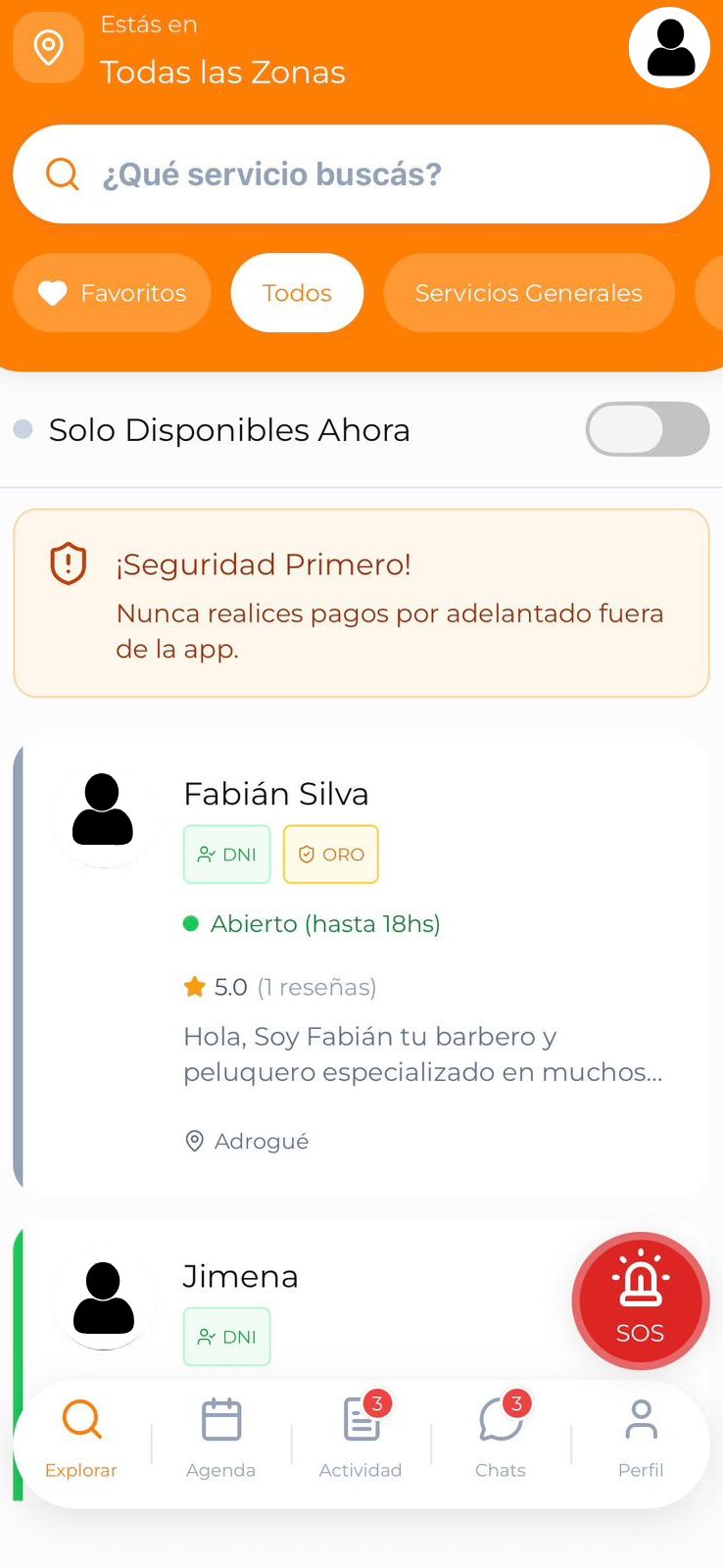
Task: Enable Solo Disponibles Ahora toggle
Action: click(x=648, y=429)
